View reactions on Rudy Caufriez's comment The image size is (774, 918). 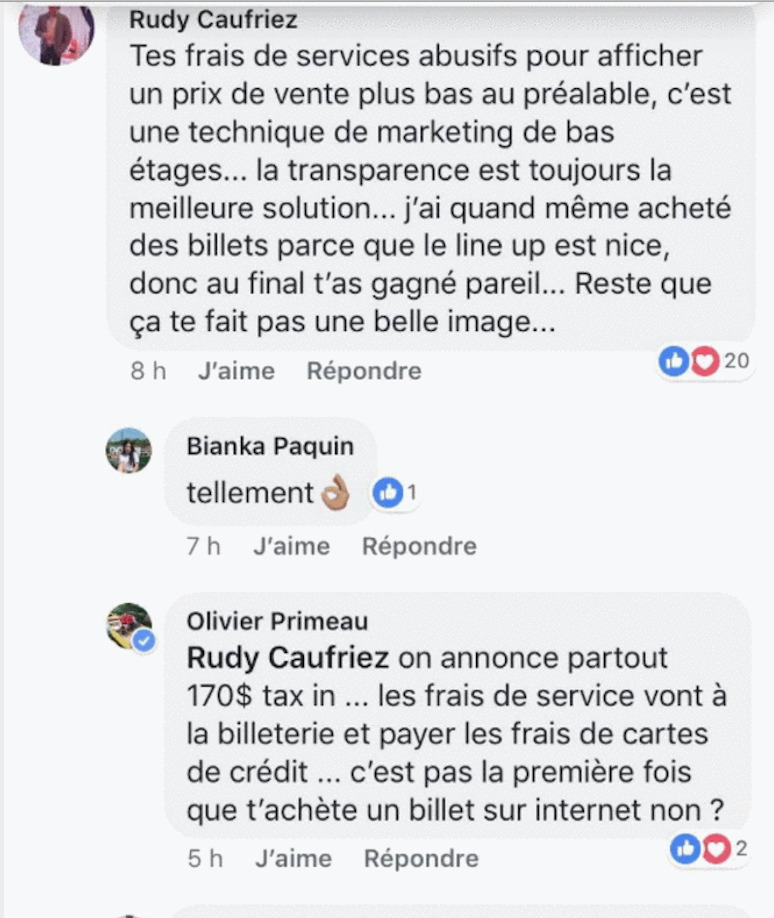(704, 361)
